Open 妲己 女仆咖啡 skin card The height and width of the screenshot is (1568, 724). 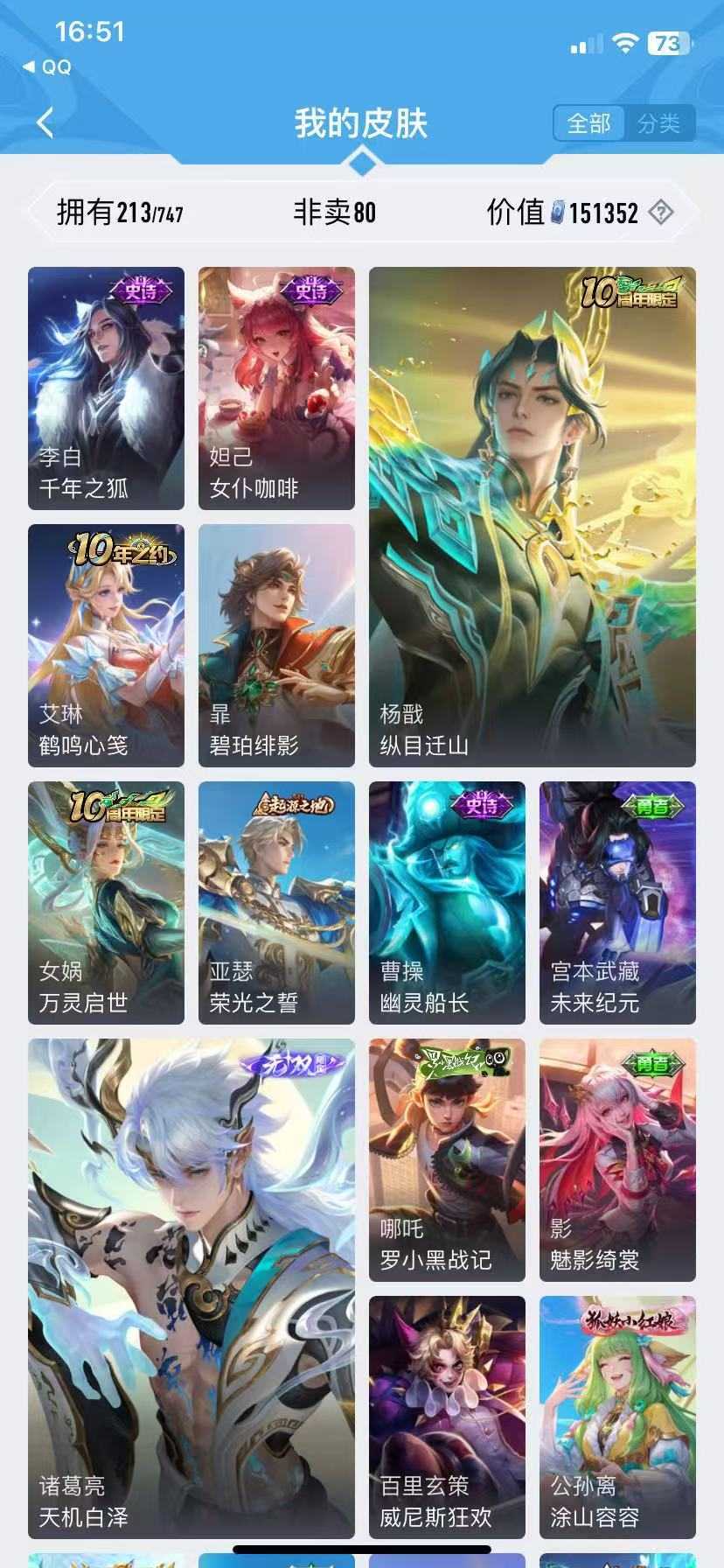click(276, 388)
